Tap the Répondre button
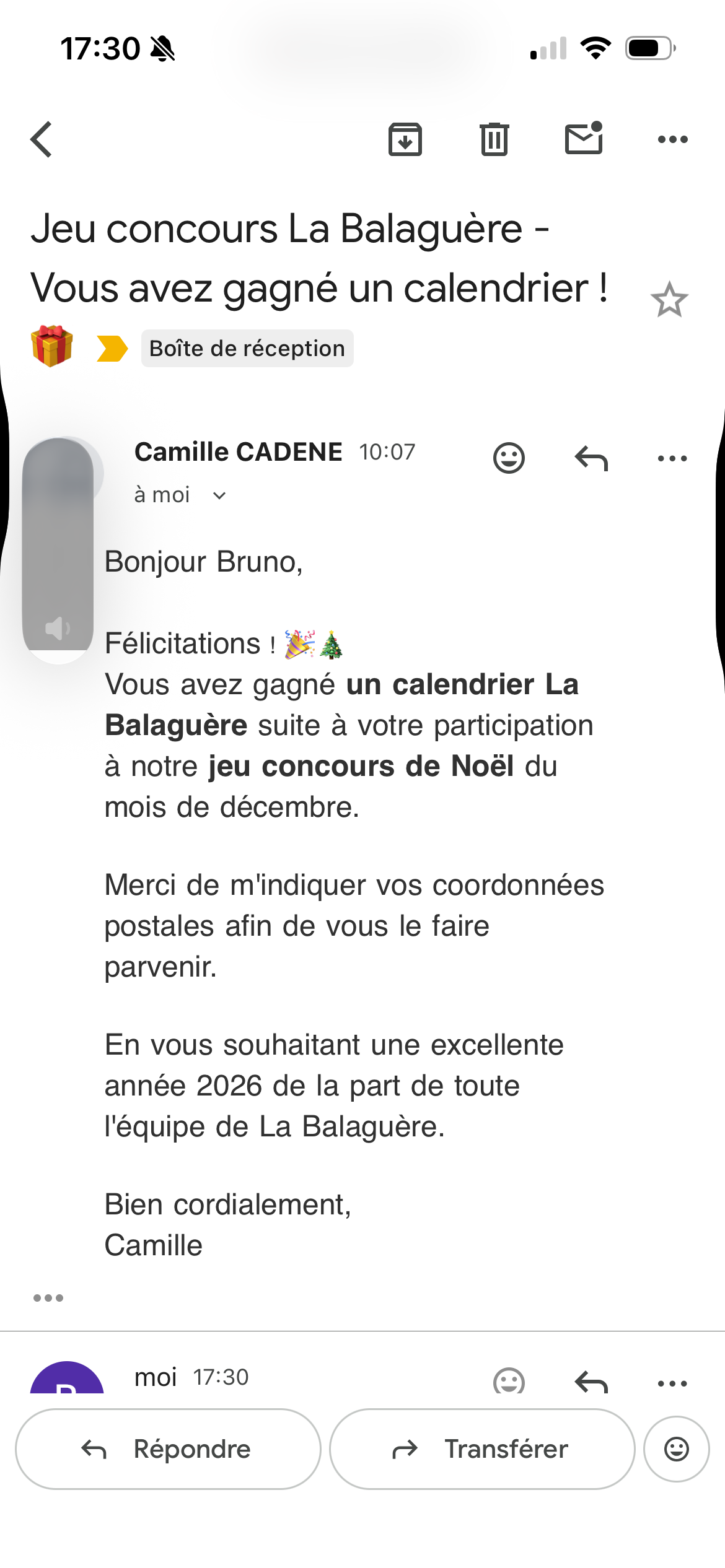 (168, 1449)
